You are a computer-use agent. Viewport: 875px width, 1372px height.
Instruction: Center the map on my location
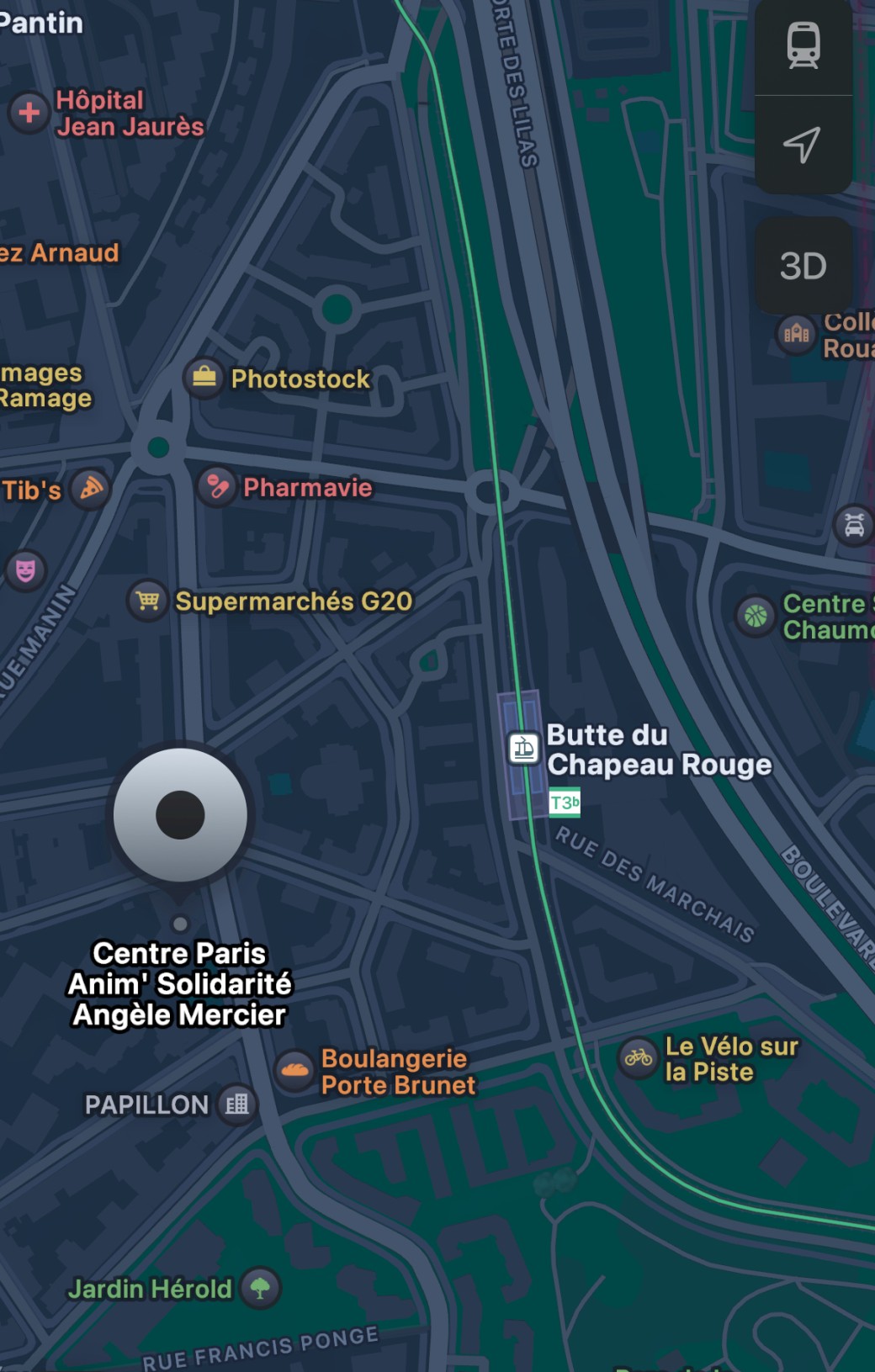click(803, 146)
